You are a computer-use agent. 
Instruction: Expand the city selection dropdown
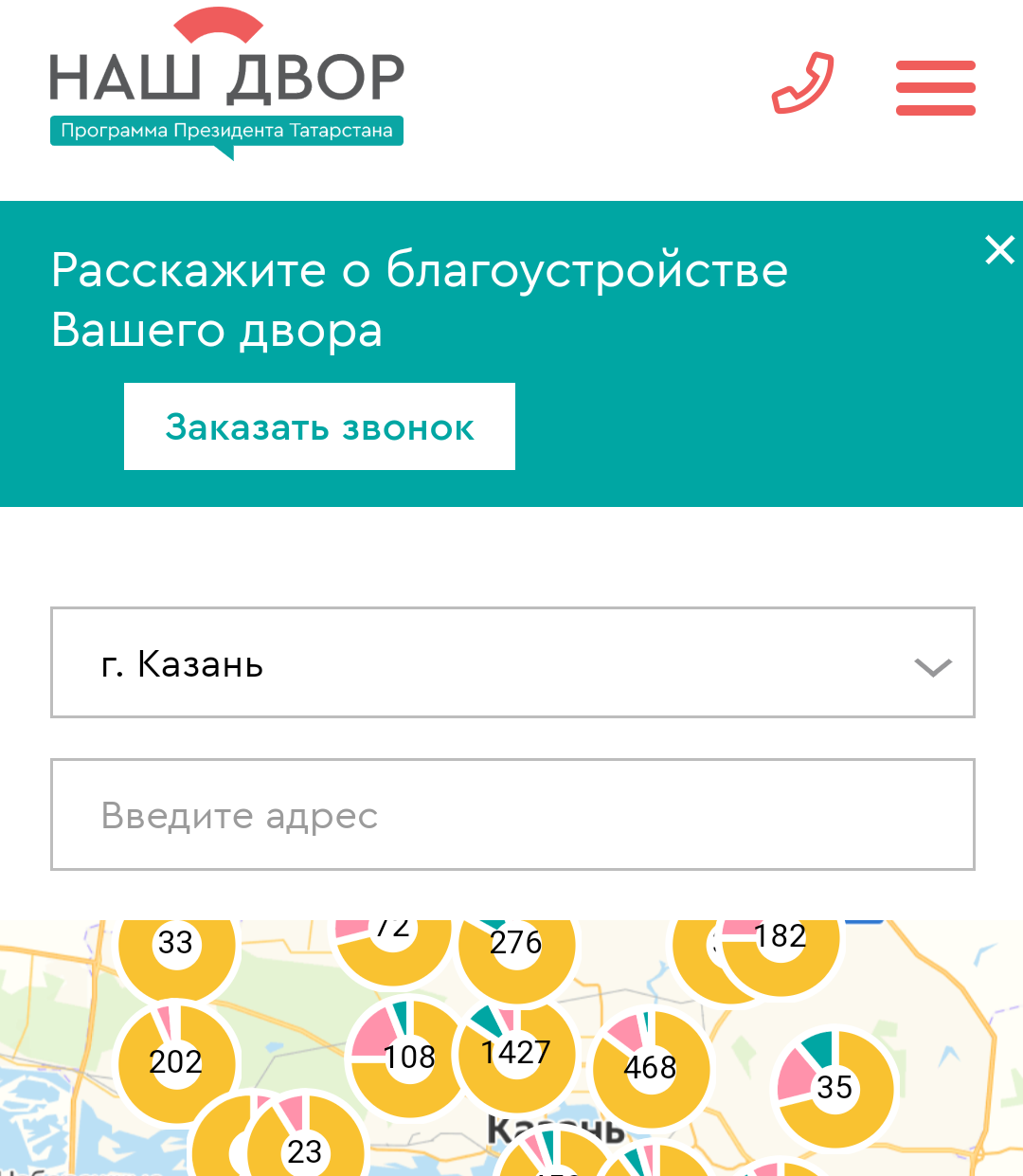[512, 662]
